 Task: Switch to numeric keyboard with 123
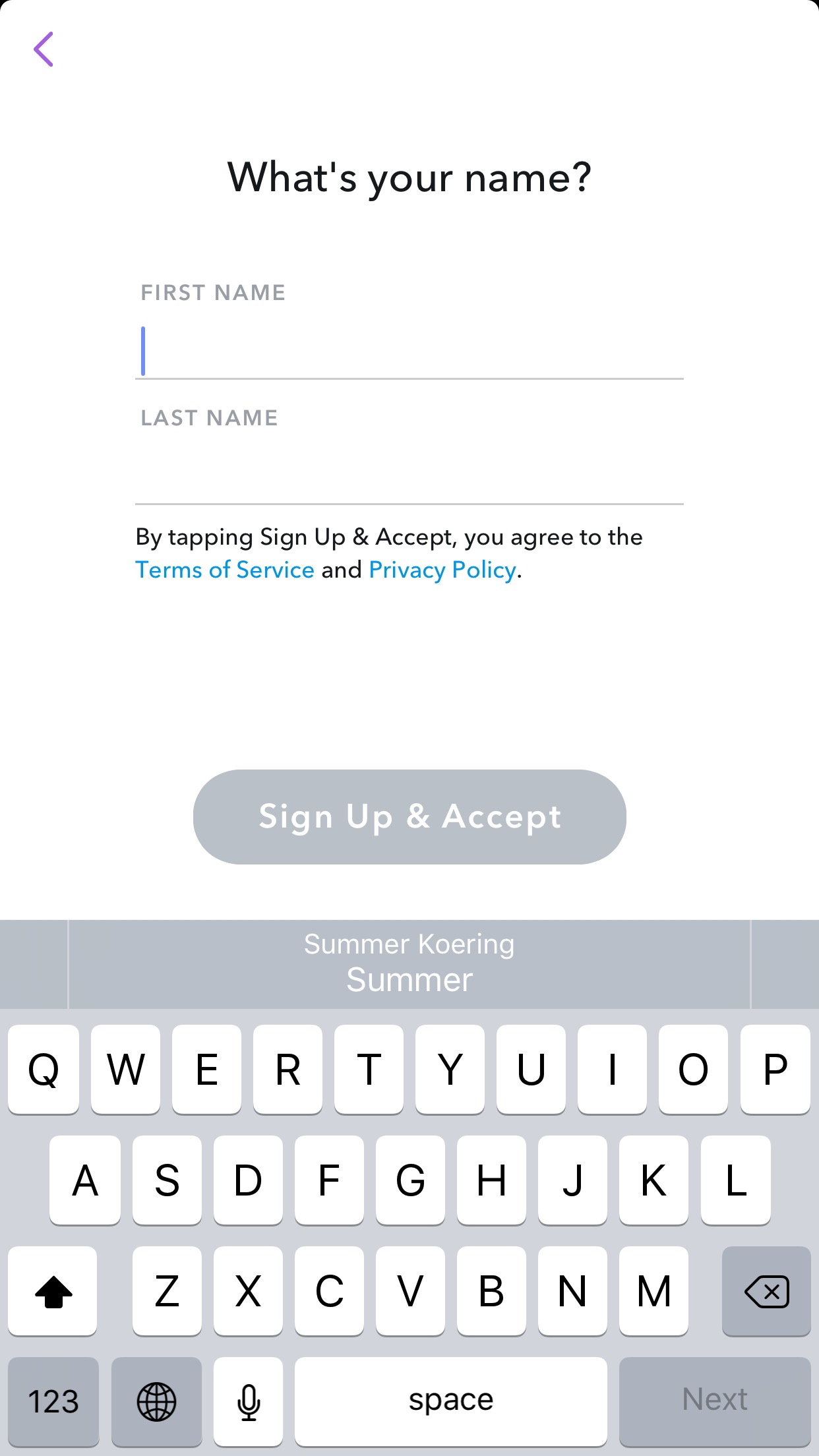[x=53, y=1401]
